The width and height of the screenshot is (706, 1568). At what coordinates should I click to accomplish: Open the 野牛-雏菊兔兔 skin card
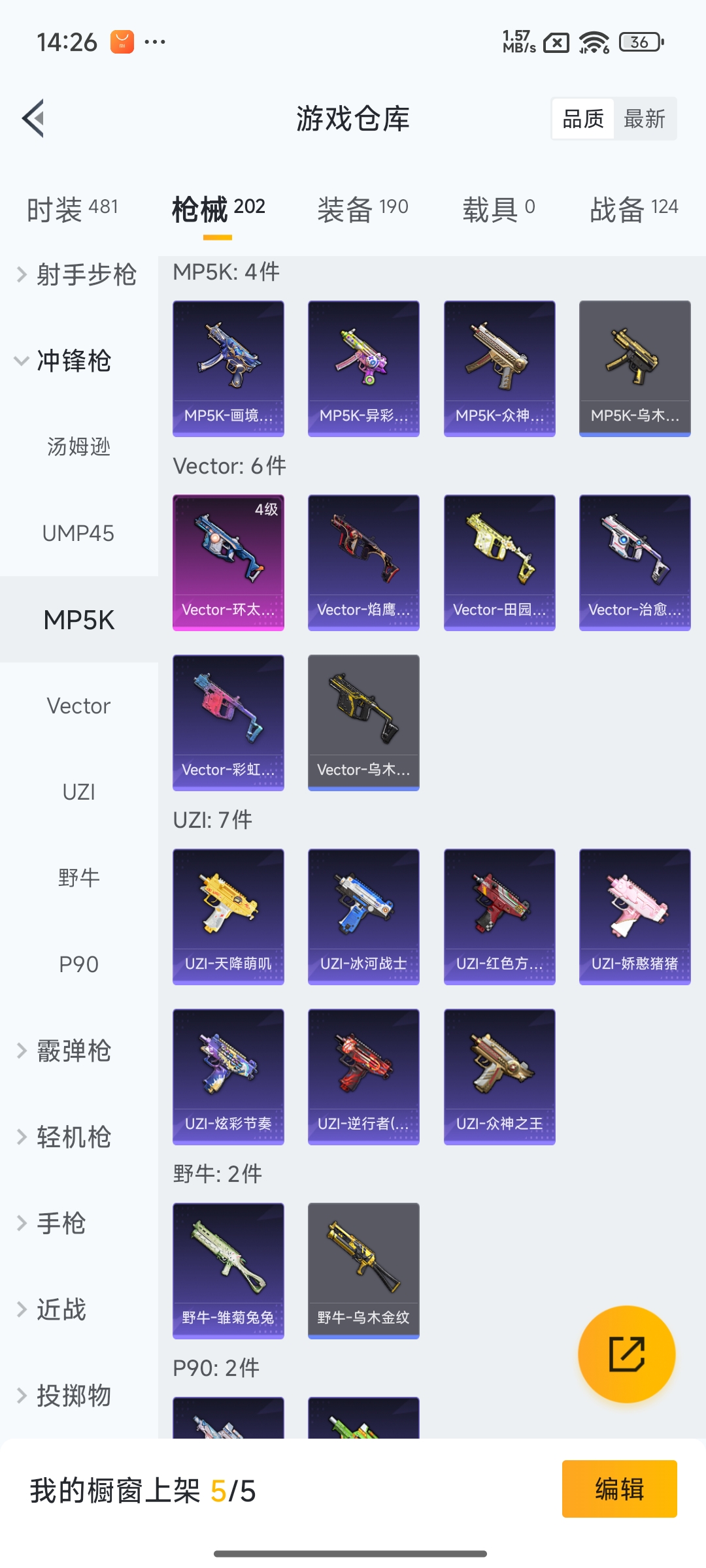pyautogui.click(x=228, y=1270)
